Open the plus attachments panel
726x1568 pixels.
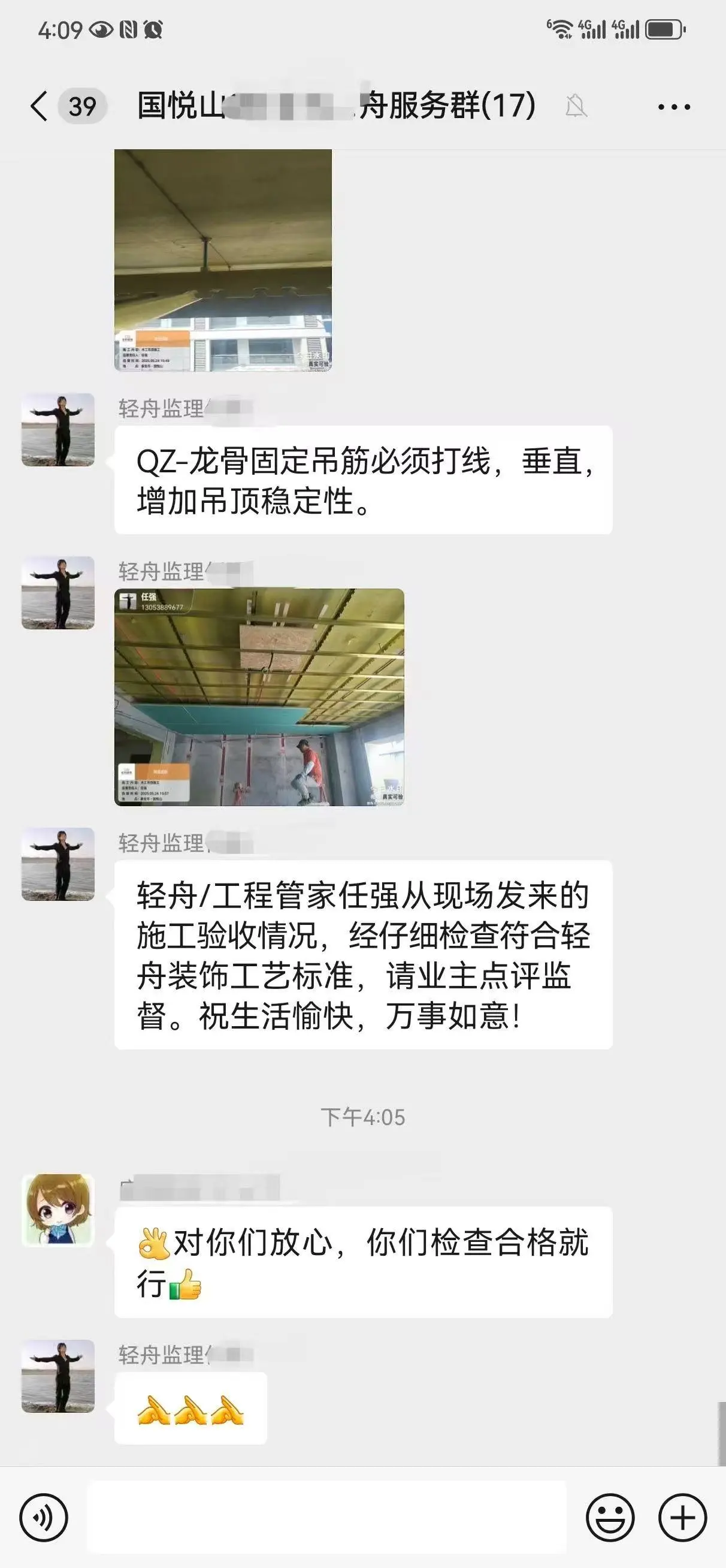click(x=682, y=1518)
